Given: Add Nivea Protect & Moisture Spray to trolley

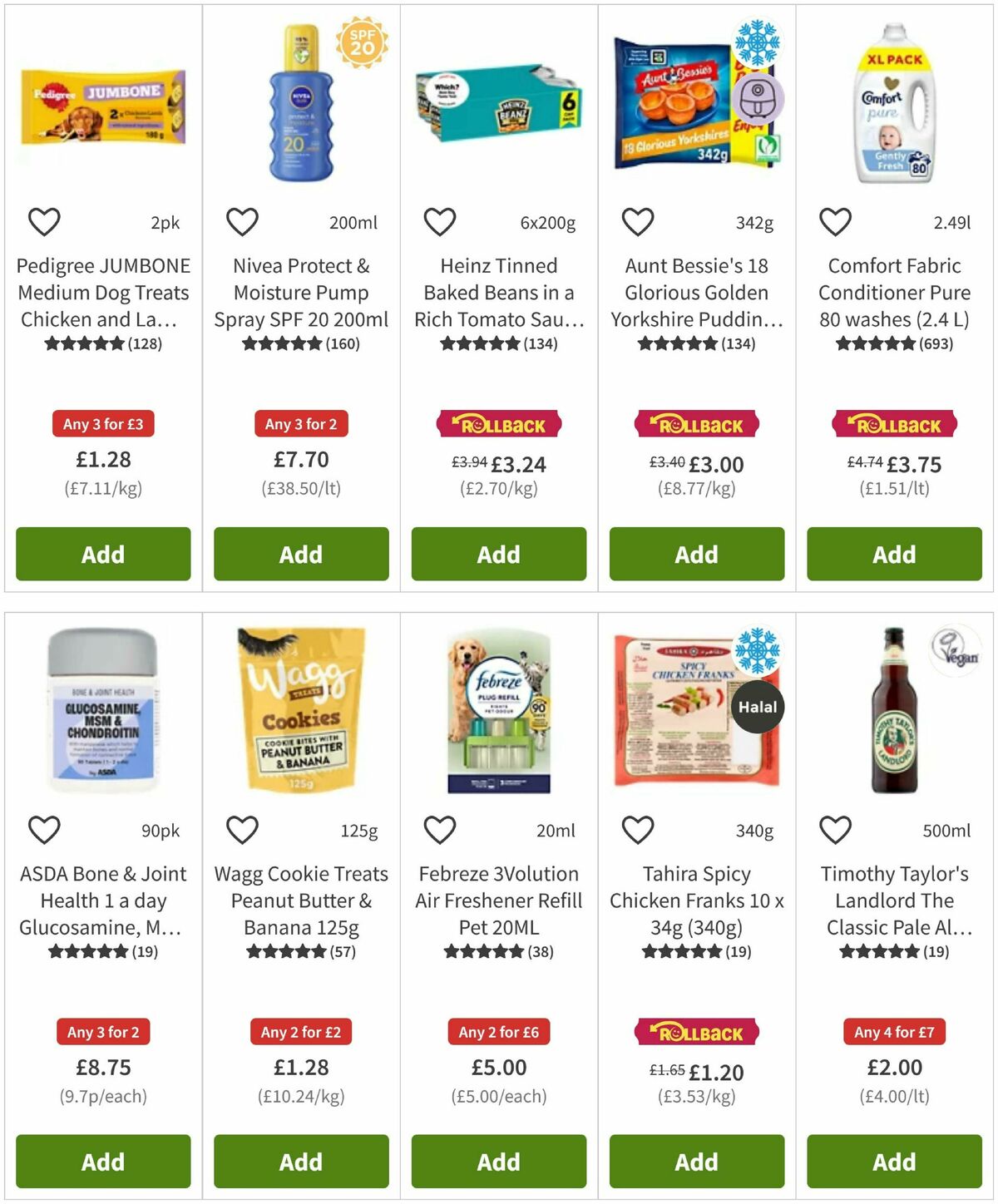Looking at the screenshot, I should (x=299, y=554).
